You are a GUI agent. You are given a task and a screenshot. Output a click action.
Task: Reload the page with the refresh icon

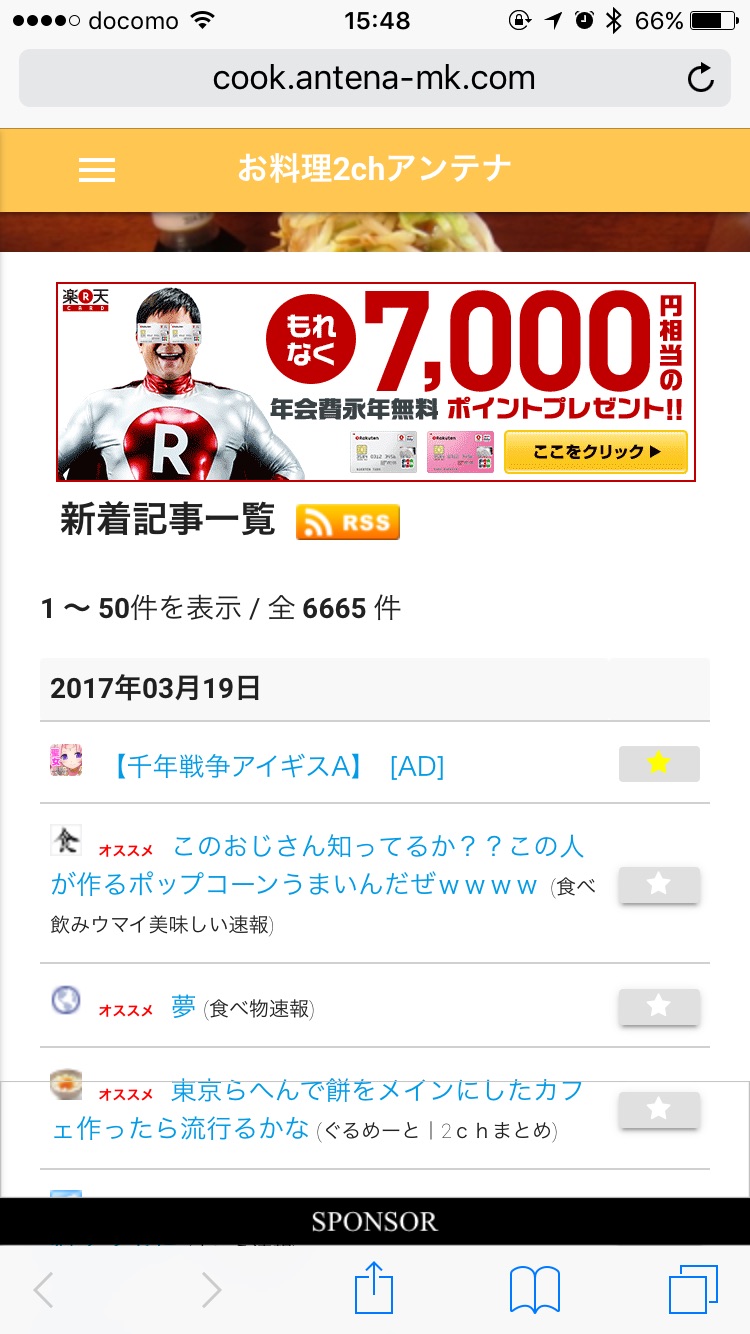(x=700, y=76)
